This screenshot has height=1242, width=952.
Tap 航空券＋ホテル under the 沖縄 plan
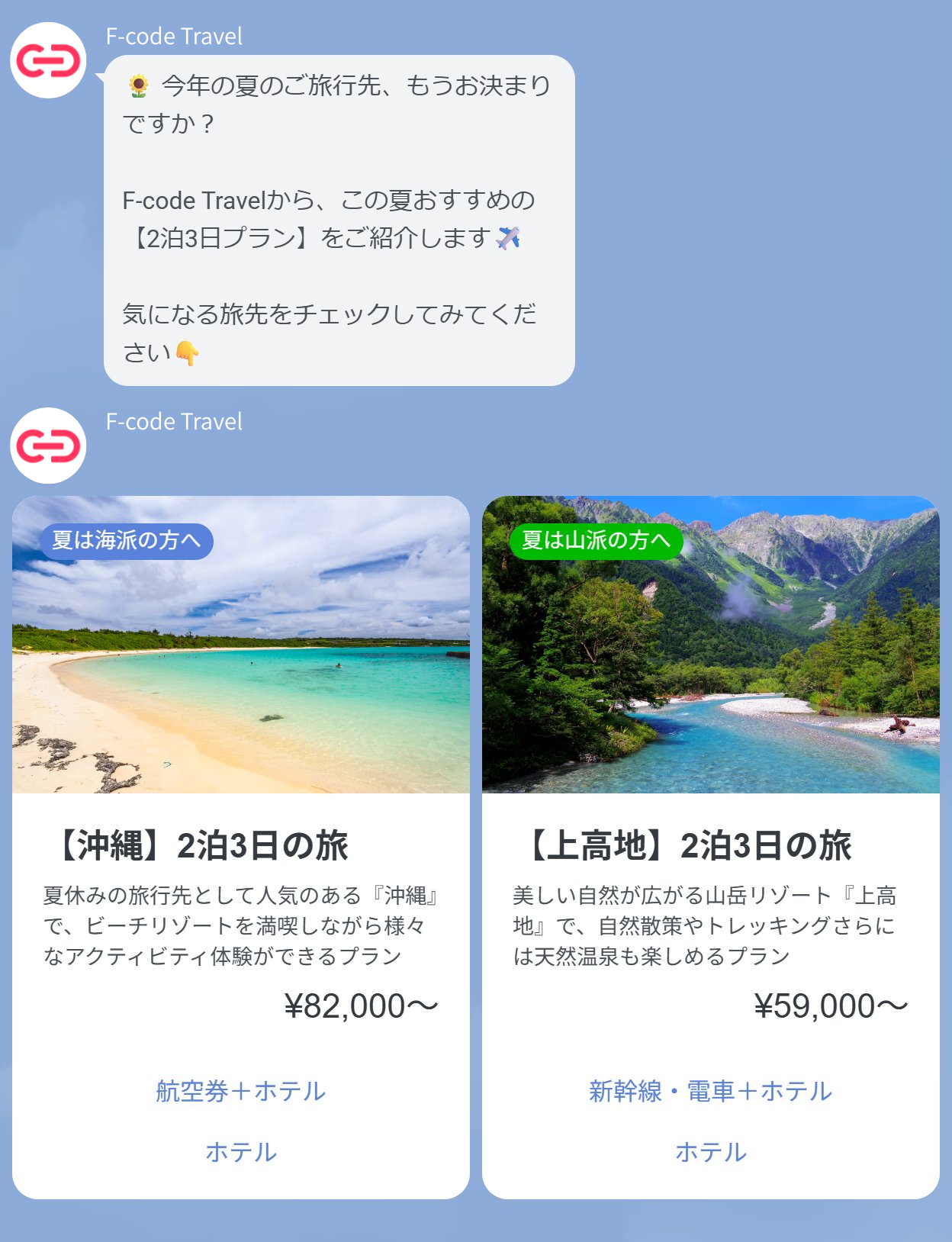pos(240,1091)
